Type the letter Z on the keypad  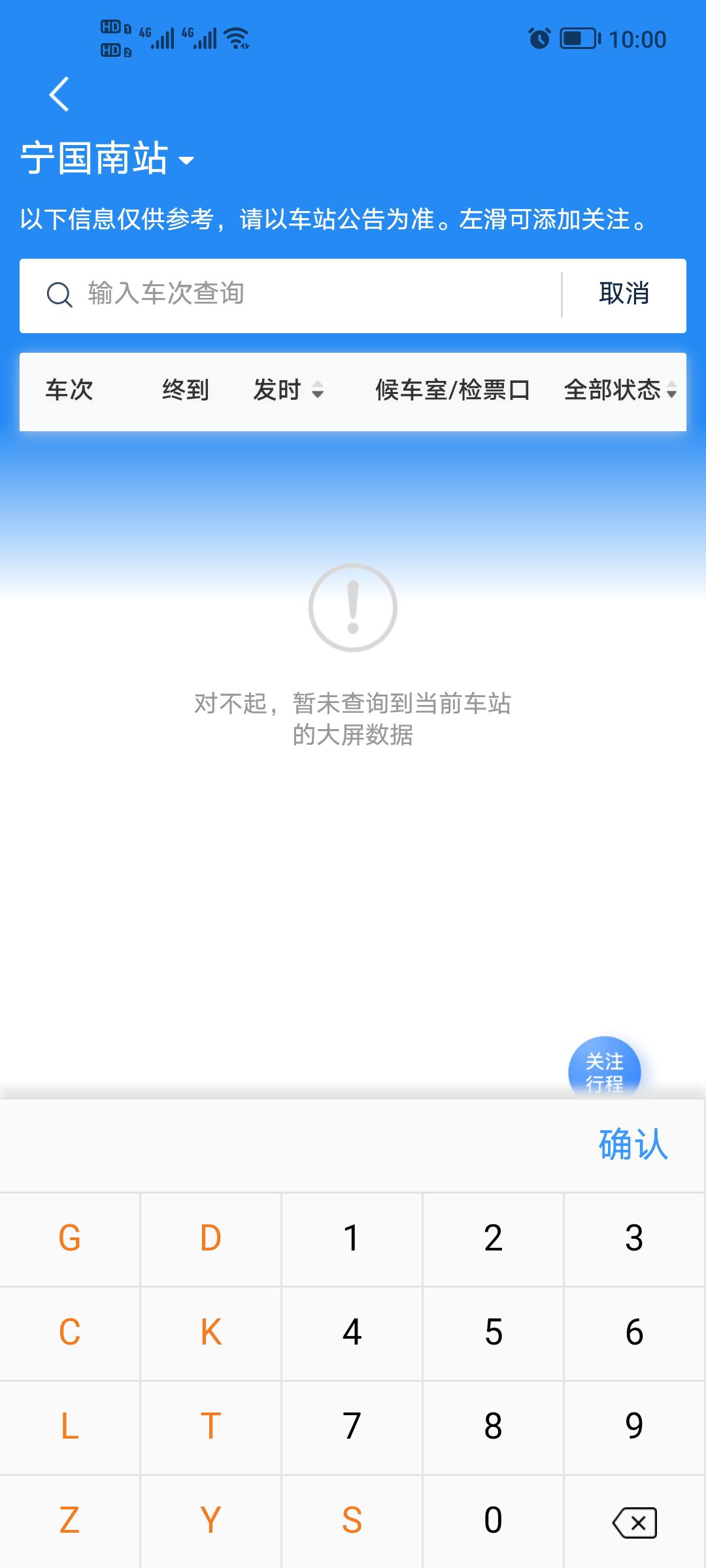(70, 1521)
